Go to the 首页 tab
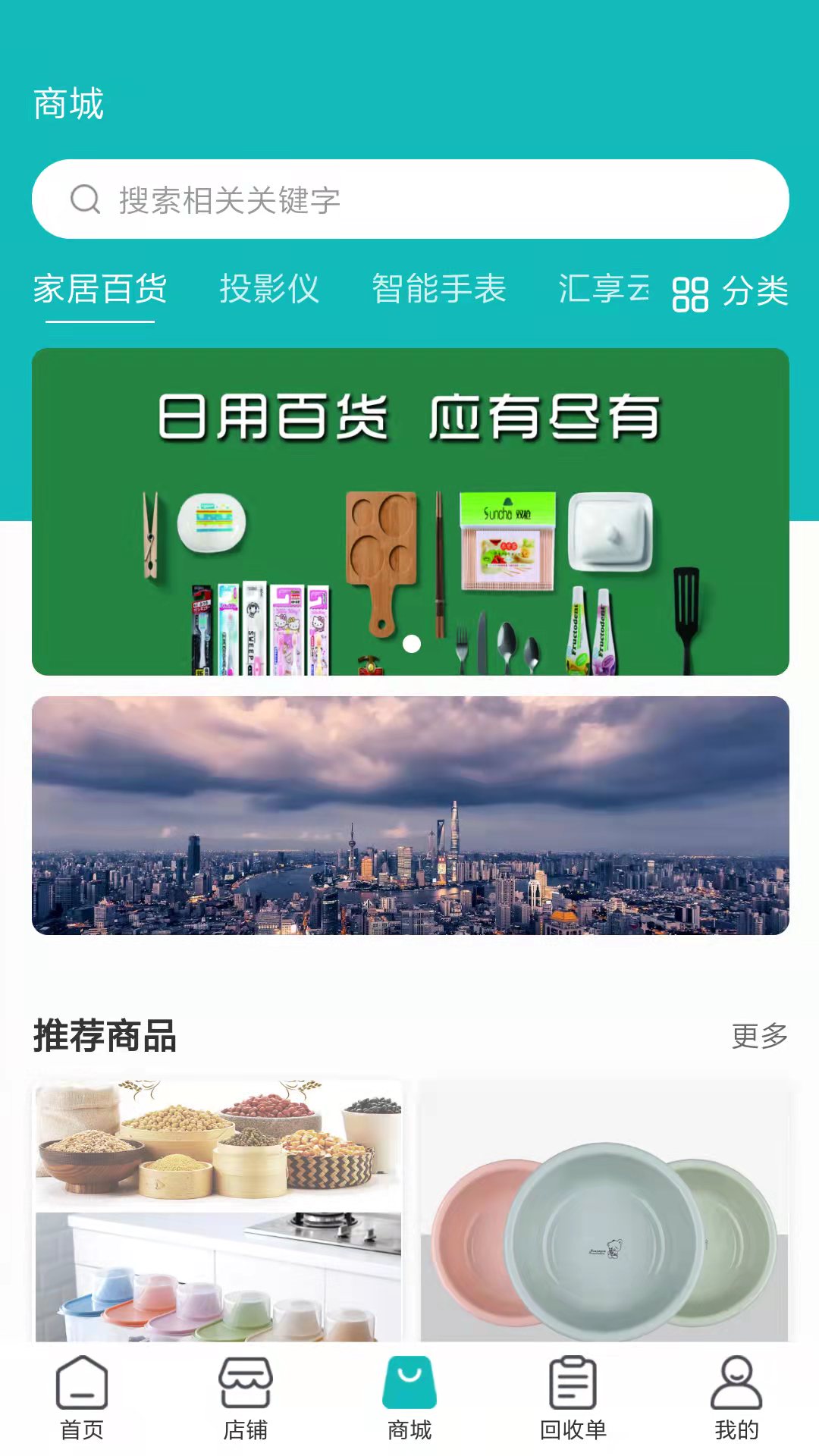This screenshot has width=819, height=1456. pos(82,1398)
